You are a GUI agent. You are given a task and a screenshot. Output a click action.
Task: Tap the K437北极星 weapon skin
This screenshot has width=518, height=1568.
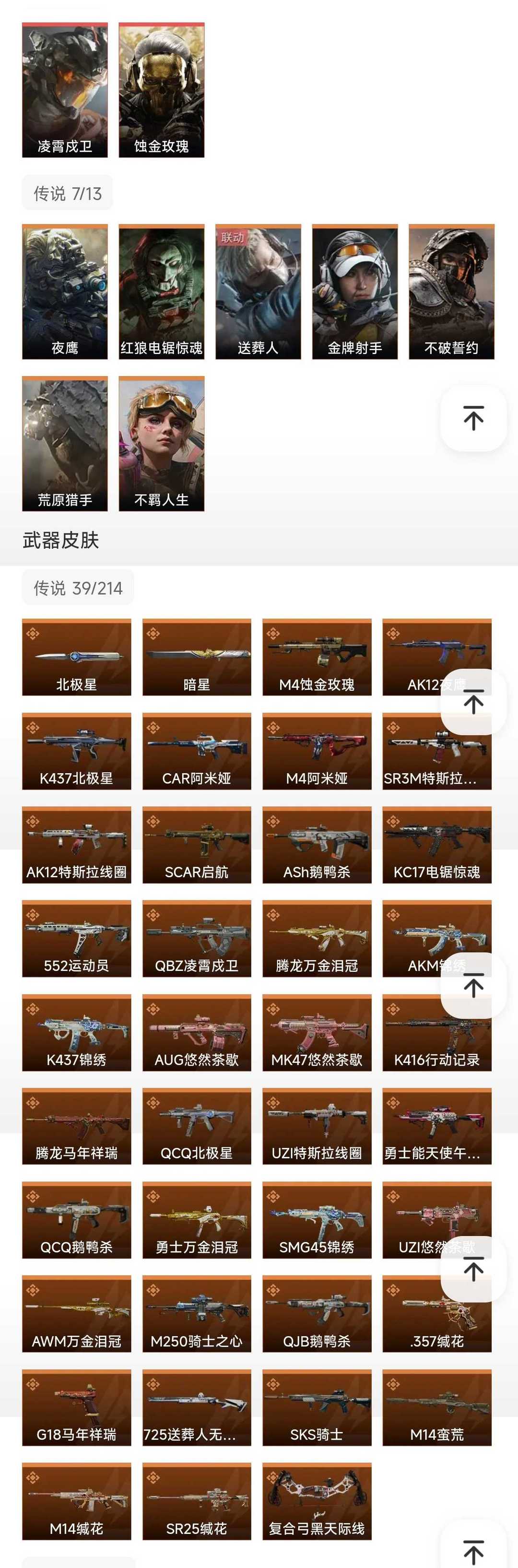pos(77,751)
